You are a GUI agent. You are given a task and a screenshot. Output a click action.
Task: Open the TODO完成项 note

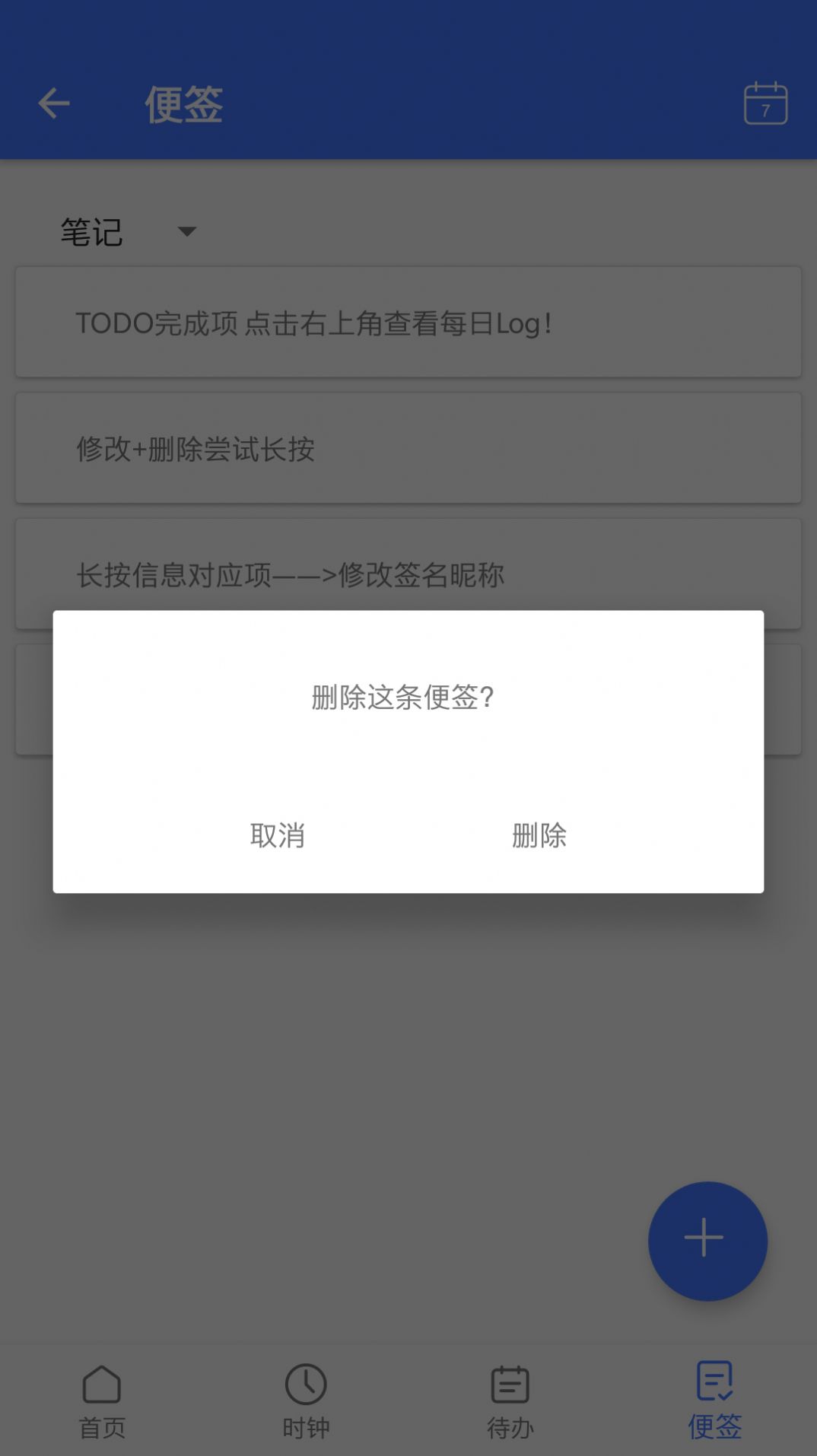pyautogui.click(x=408, y=322)
